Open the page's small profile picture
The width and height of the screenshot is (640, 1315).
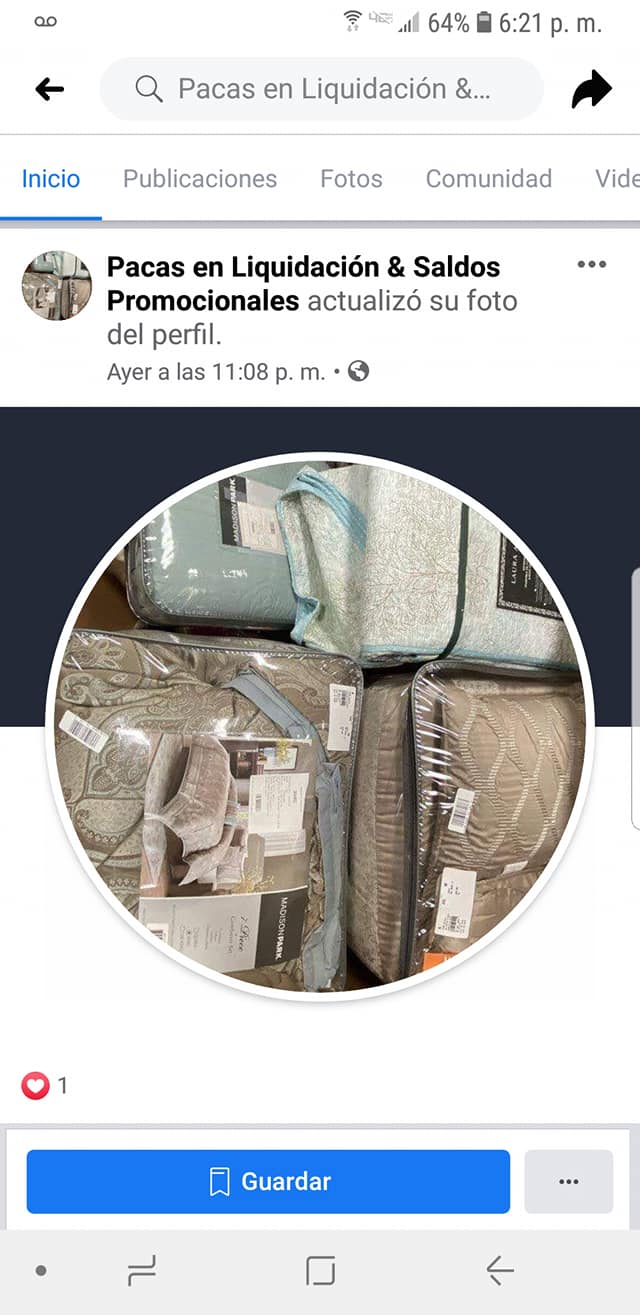[x=57, y=285]
